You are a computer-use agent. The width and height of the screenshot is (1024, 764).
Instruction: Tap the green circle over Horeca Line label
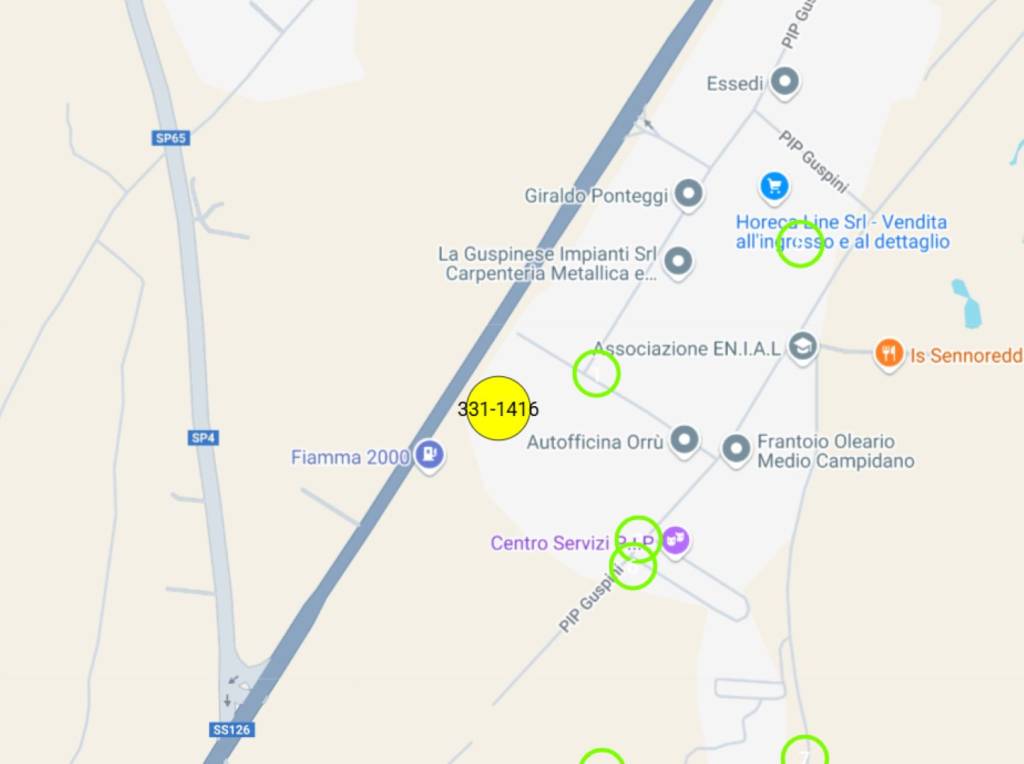click(800, 244)
